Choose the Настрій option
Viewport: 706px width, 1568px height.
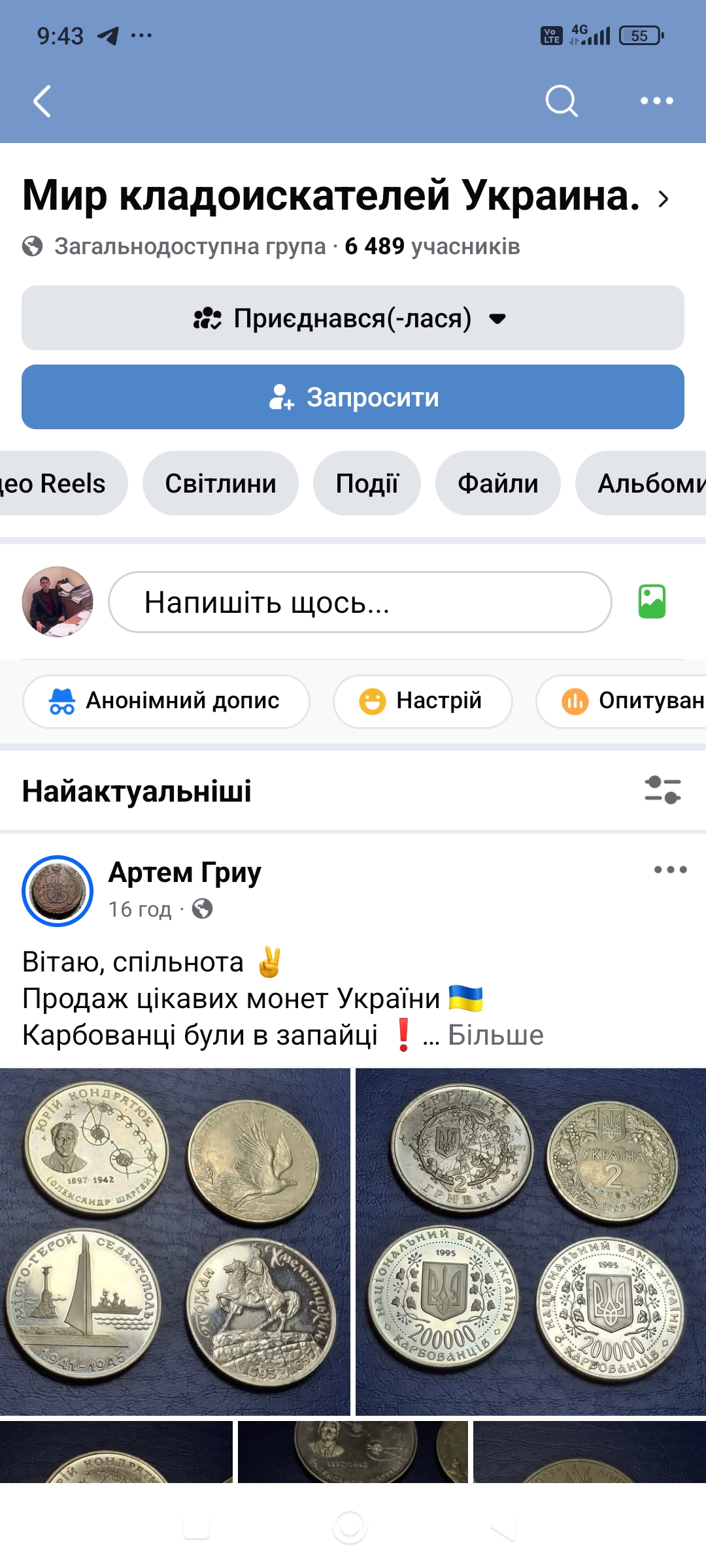pos(423,701)
